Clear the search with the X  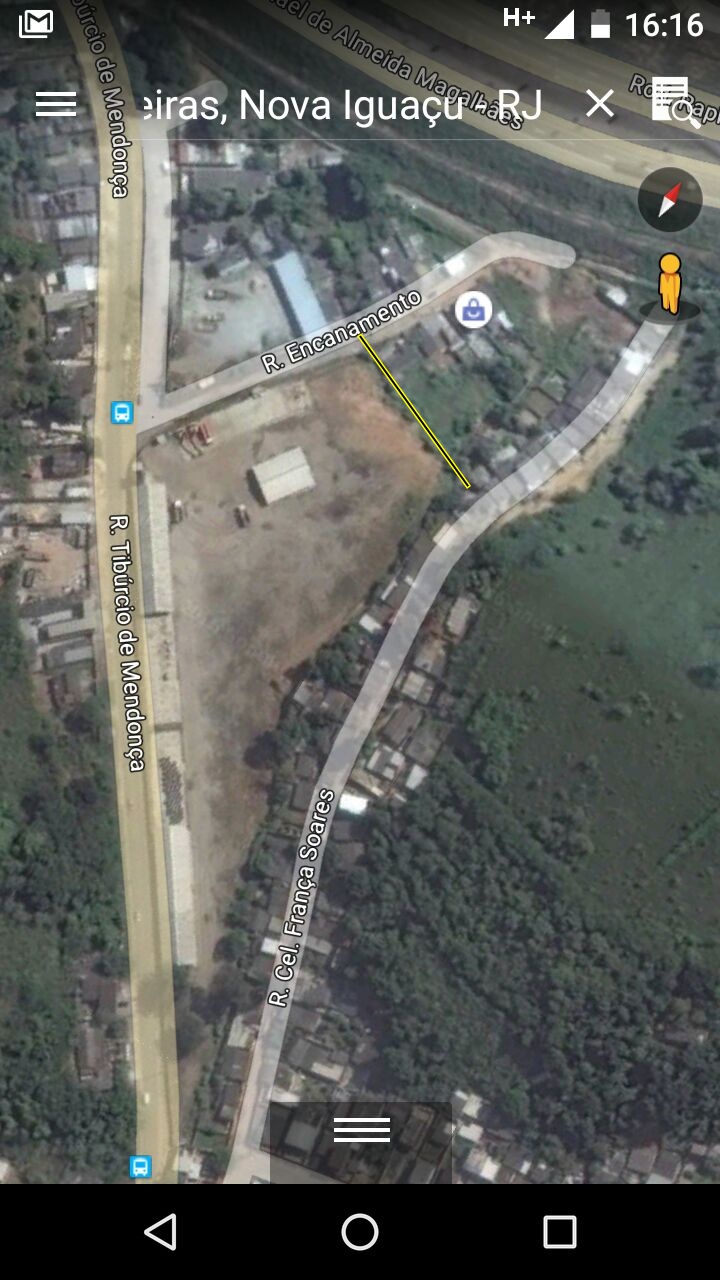(600, 104)
